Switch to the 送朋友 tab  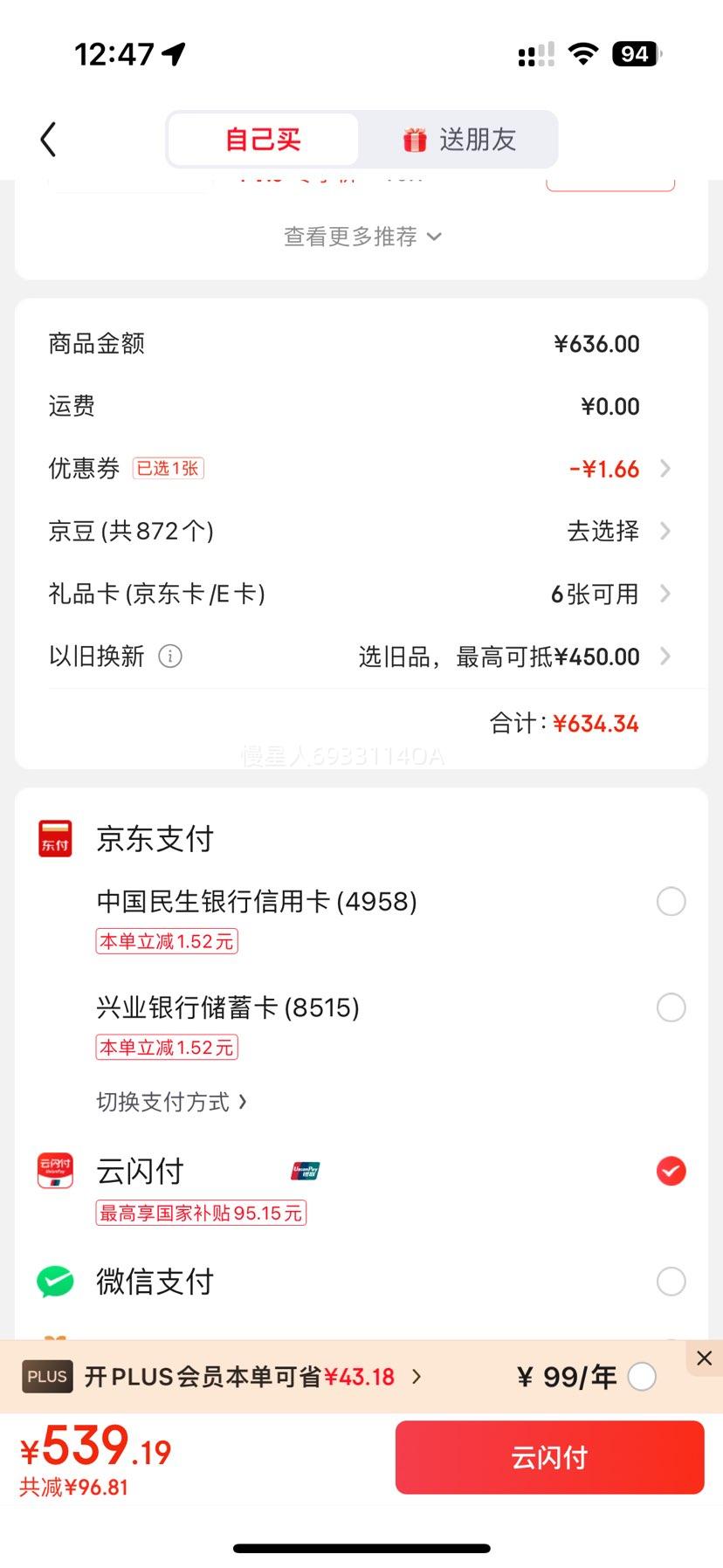(x=458, y=140)
